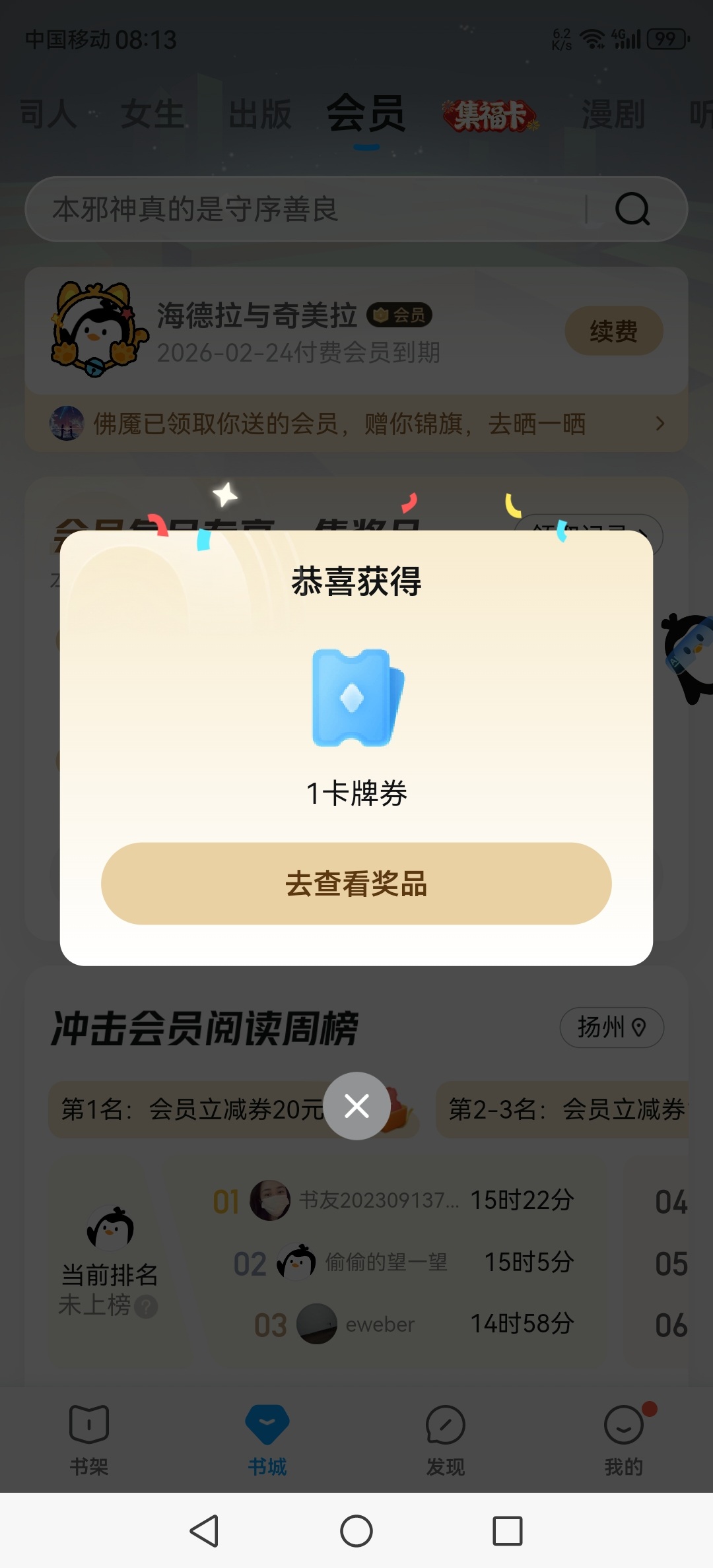Dismiss the 恭喜获得 reward popup
Image resolution: width=713 pixels, height=1568 pixels.
pos(356,1106)
